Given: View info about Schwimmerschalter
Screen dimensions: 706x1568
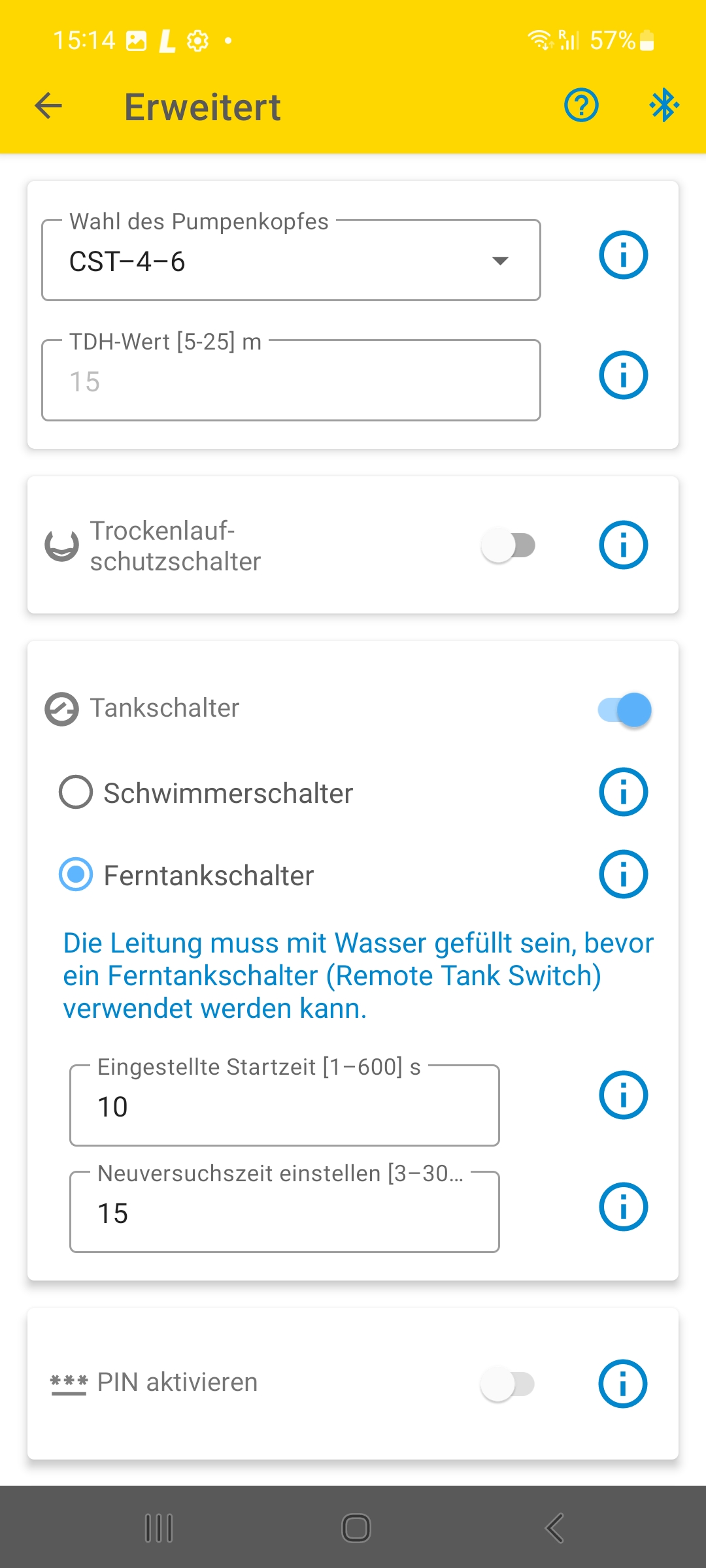Looking at the screenshot, I should pos(623,792).
